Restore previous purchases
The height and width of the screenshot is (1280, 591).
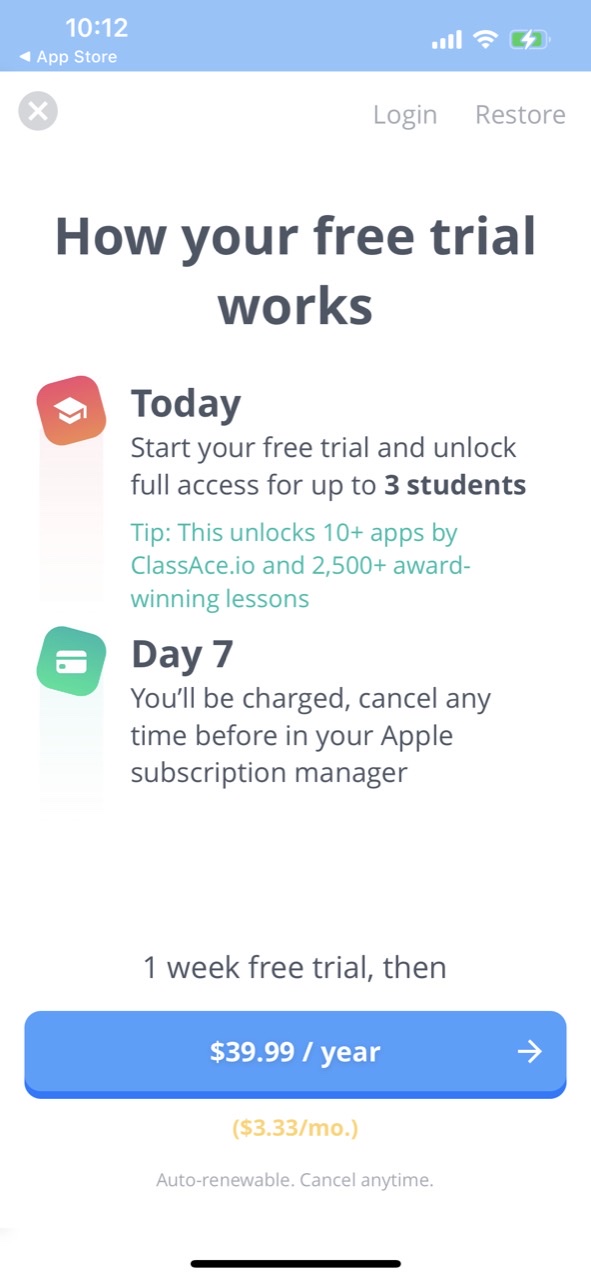520,115
